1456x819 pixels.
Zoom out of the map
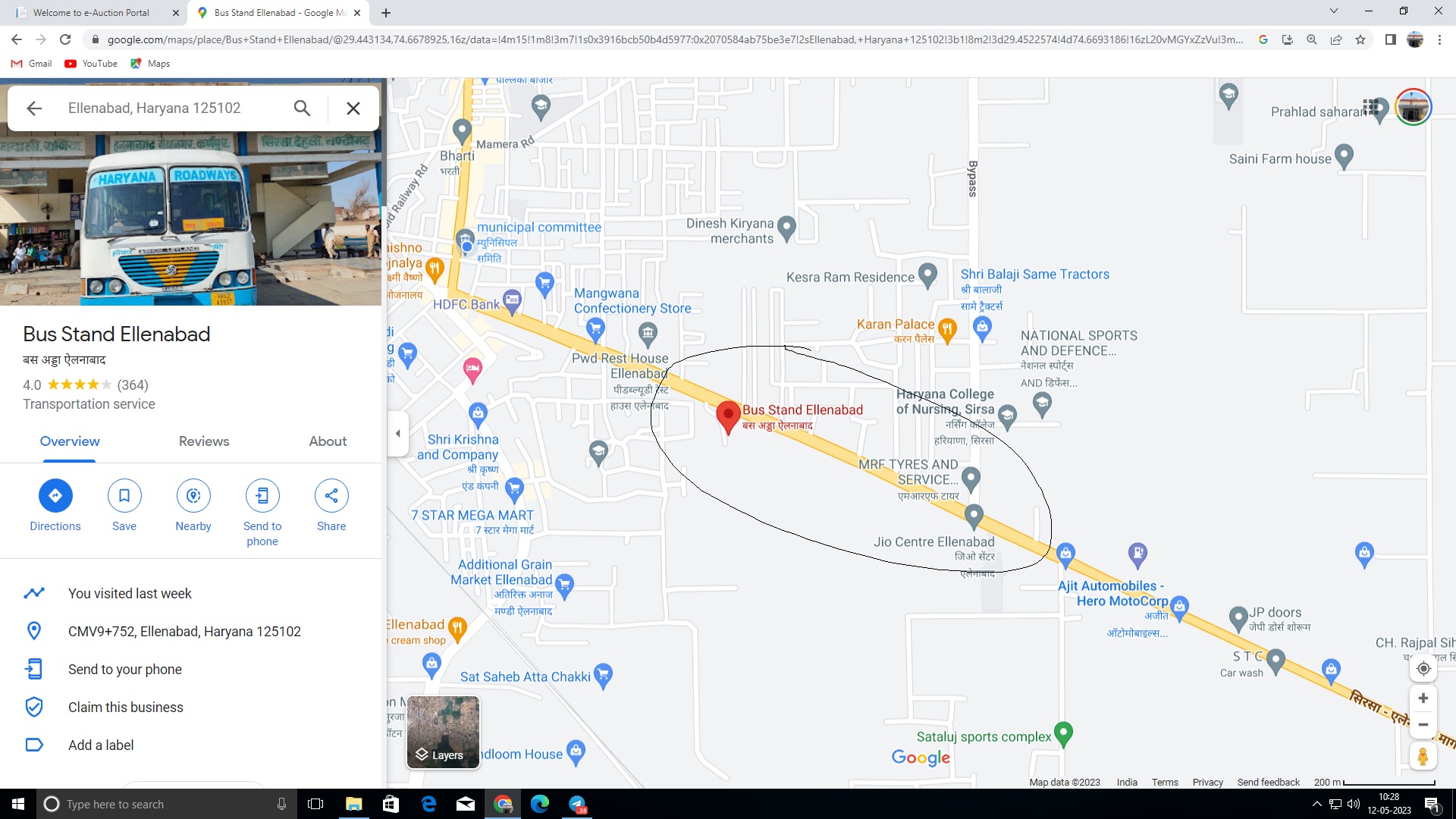(x=1423, y=725)
